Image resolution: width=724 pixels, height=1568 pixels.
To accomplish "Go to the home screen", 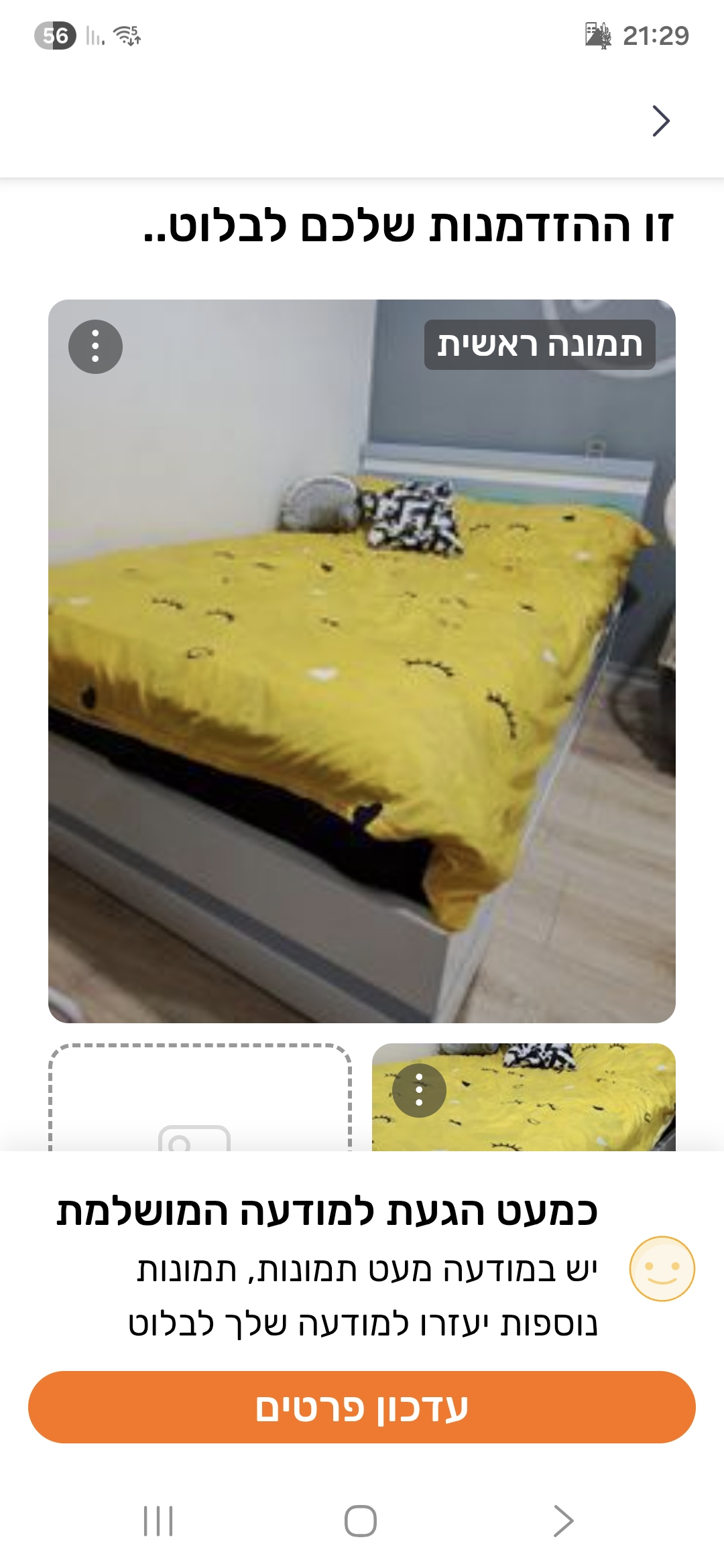I will 361,1520.
